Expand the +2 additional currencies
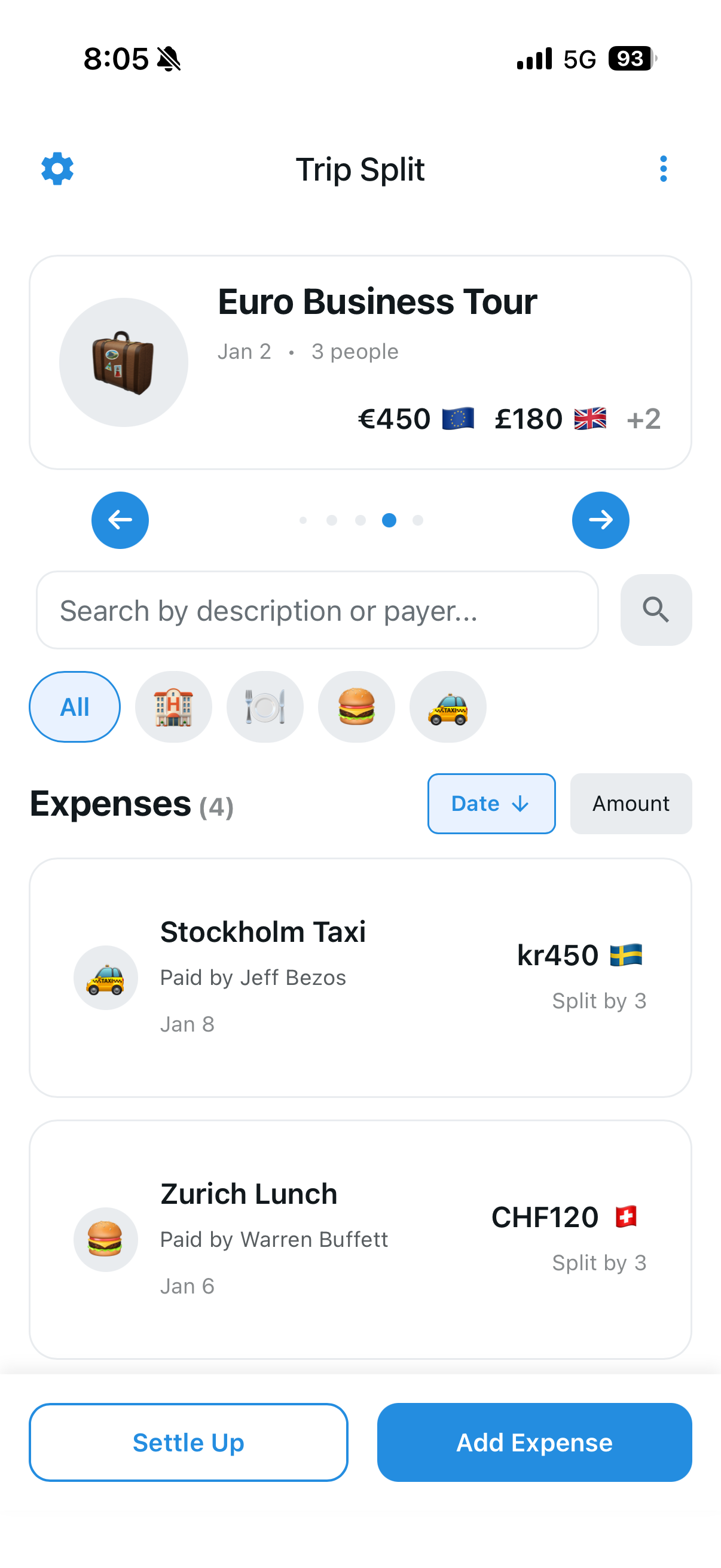Screen dimensions: 721x1568 click(x=644, y=419)
